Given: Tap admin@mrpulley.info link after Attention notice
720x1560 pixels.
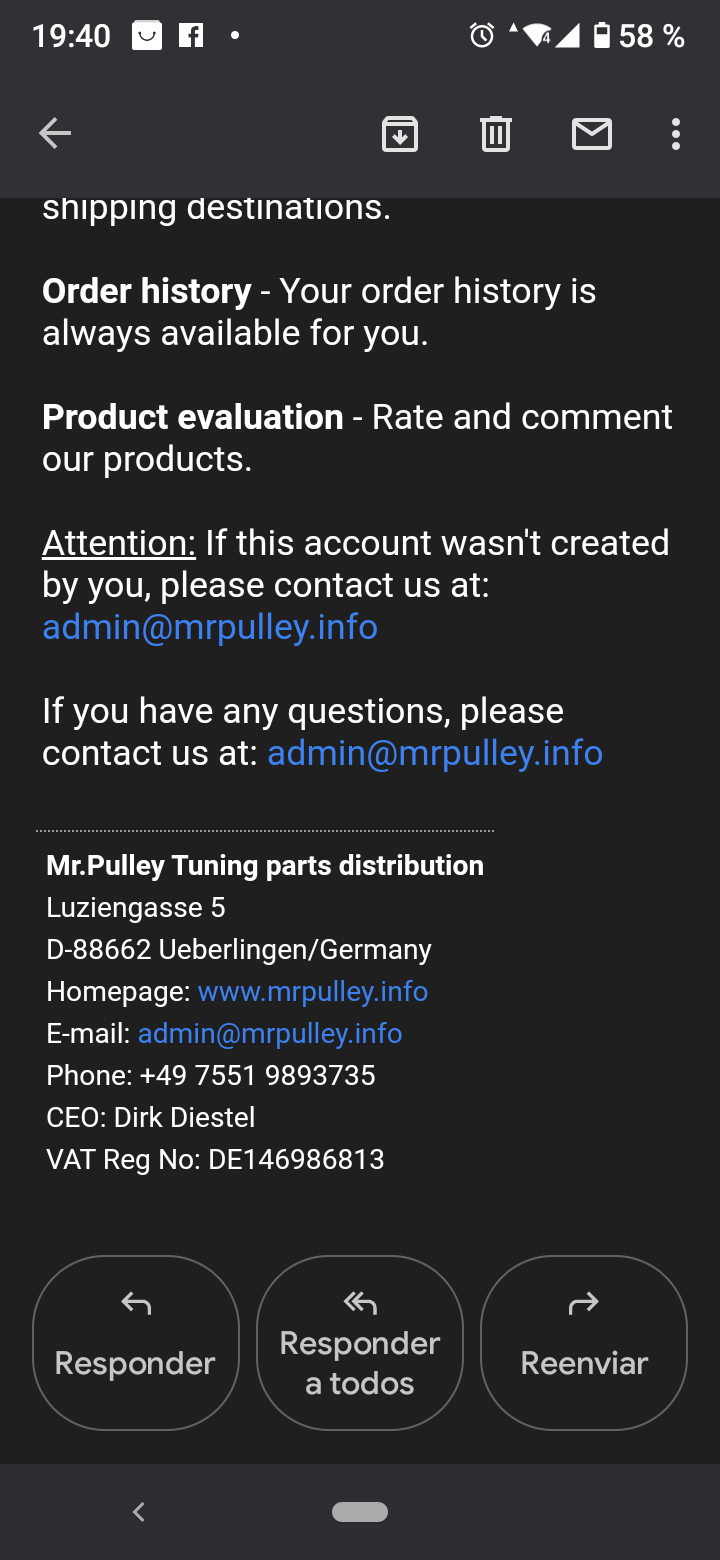Looking at the screenshot, I should [x=210, y=627].
